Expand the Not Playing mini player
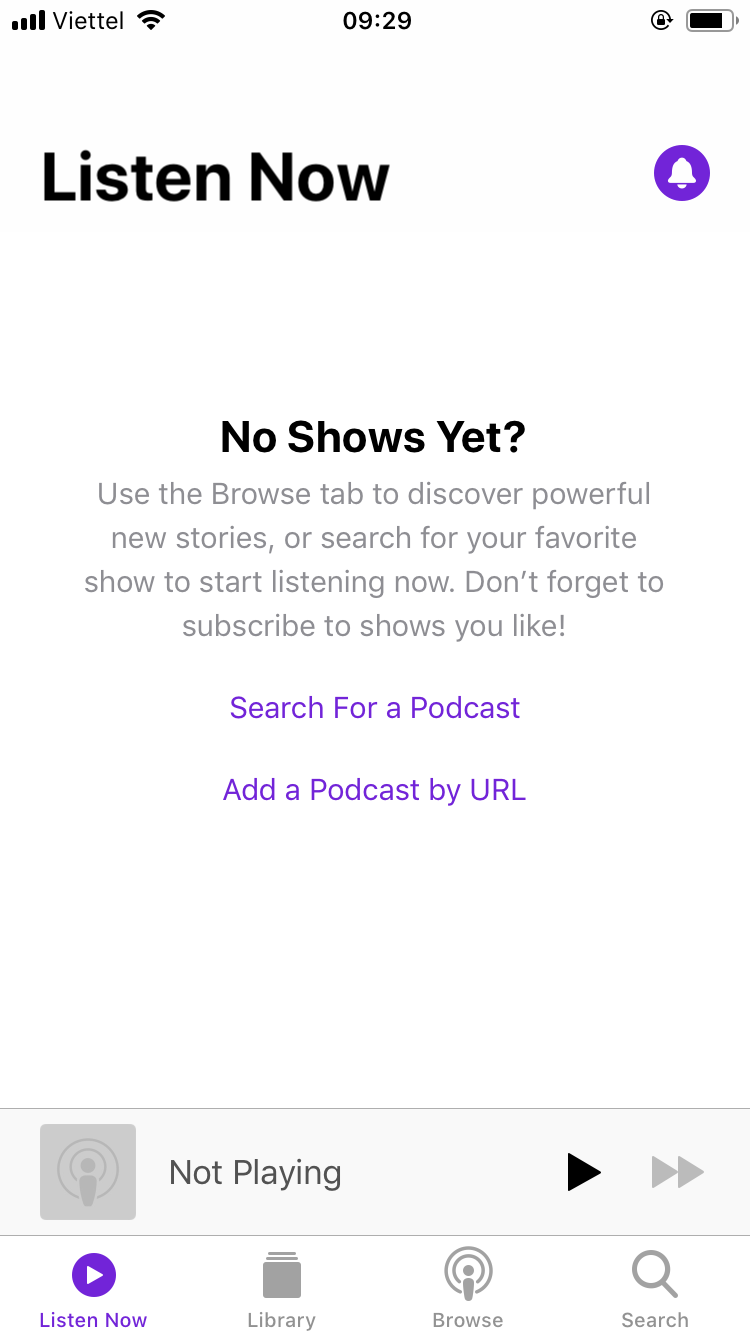750x1334 pixels. click(x=255, y=1172)
